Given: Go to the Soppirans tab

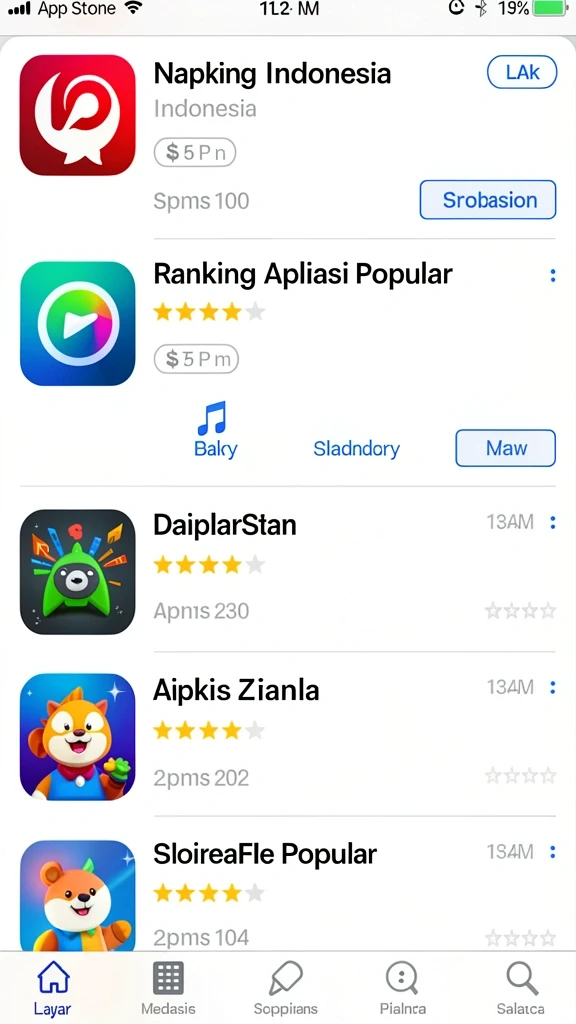Looking at the screenshot, I should (286, 987).
